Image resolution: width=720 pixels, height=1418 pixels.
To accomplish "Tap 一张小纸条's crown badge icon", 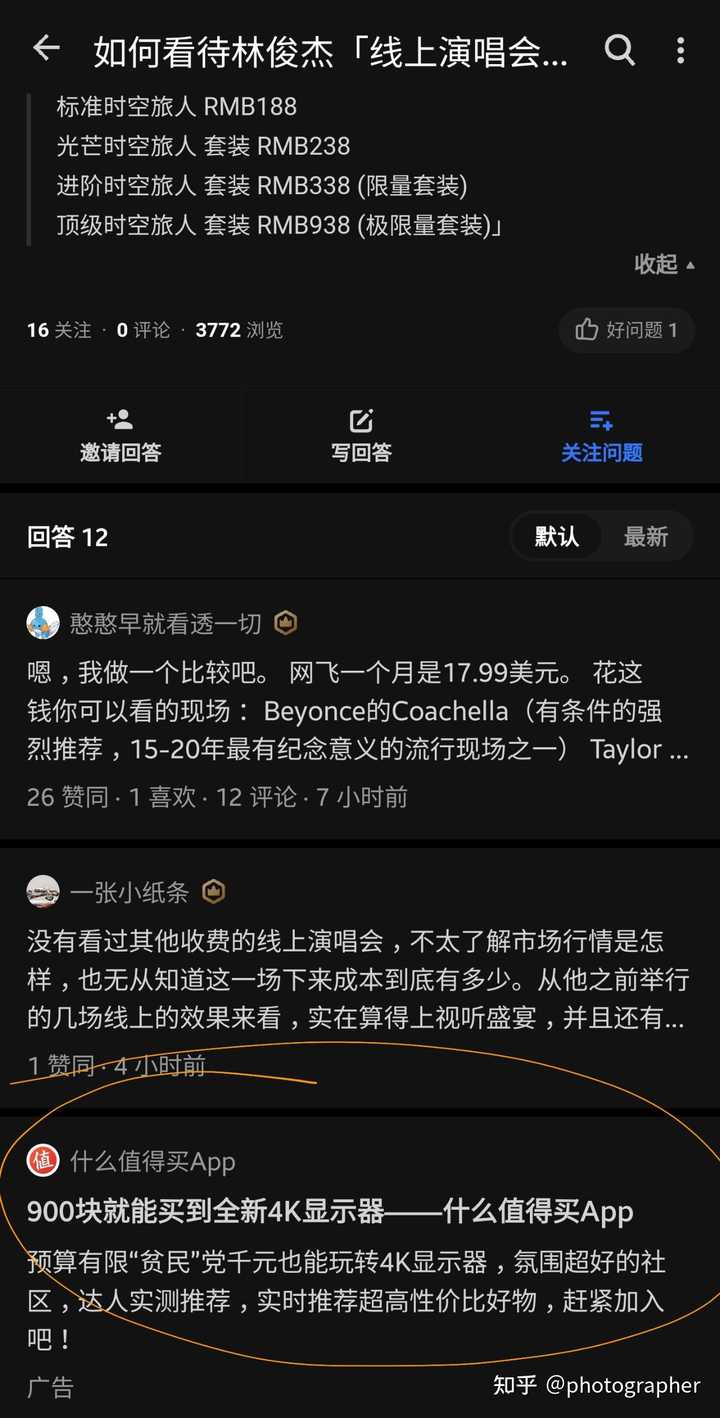I will click(215, 891).
